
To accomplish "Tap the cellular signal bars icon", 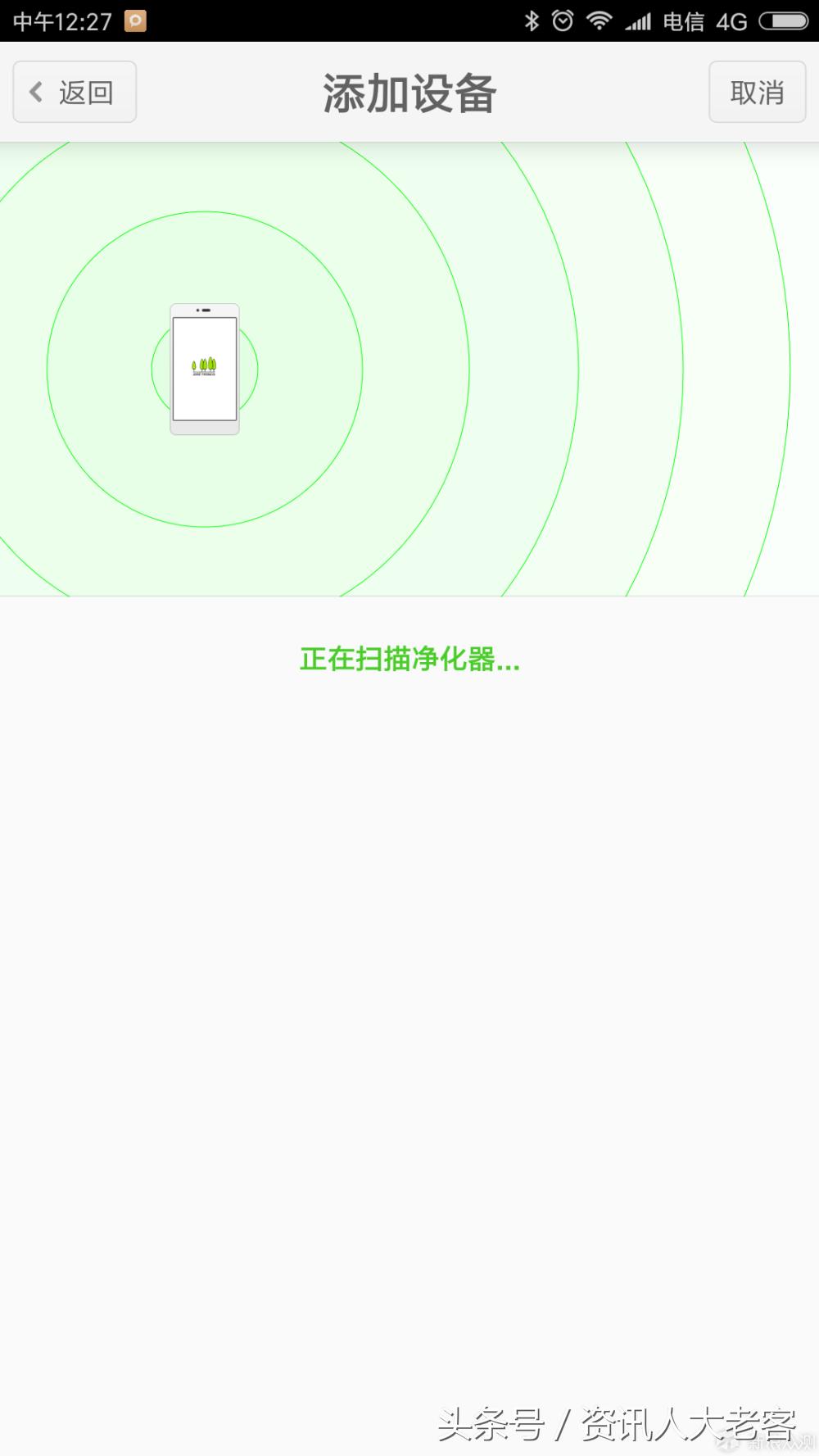I will 638,20.
